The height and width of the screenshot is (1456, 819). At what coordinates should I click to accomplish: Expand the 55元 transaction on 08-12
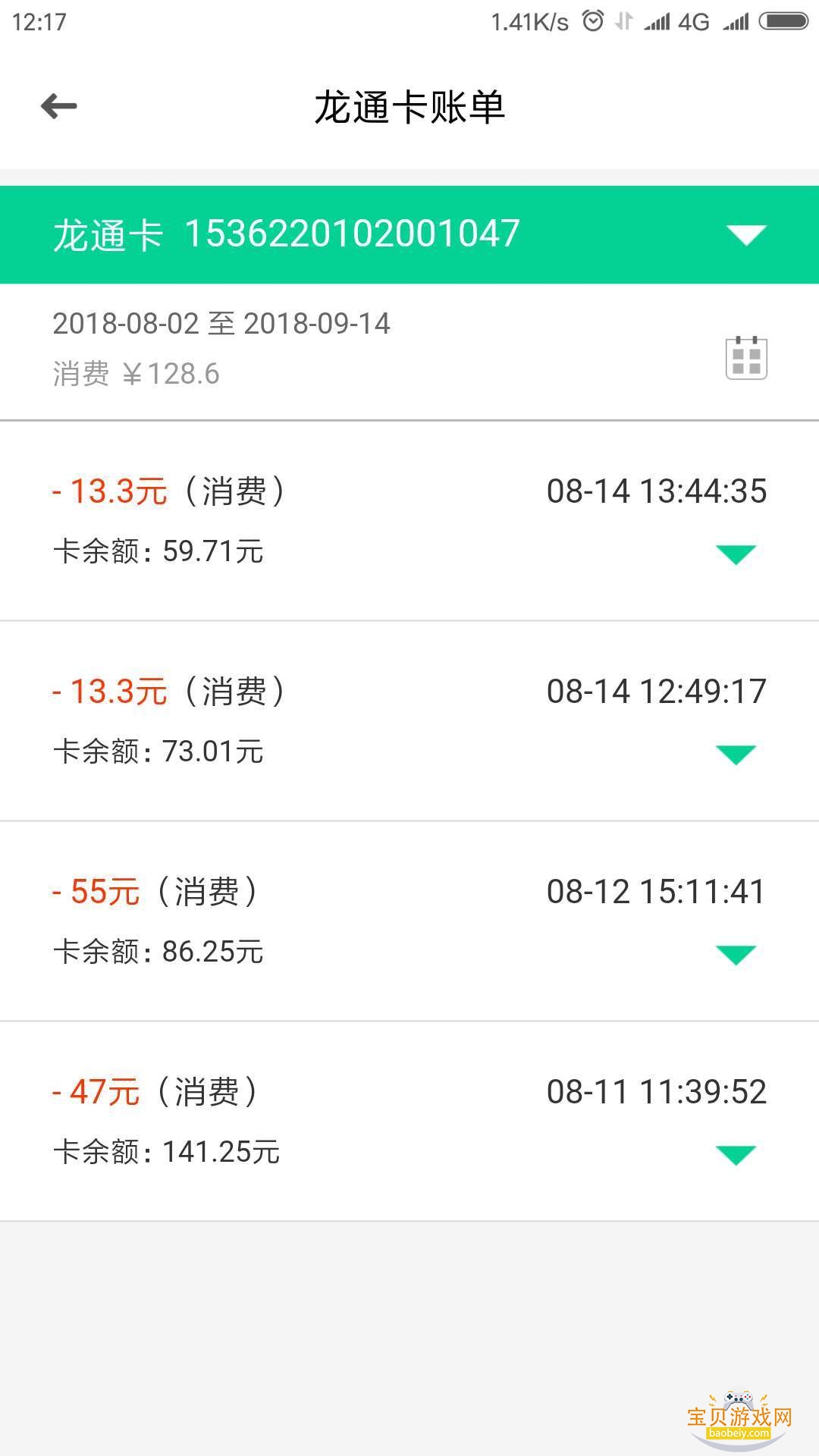pyautogui.click(x=736, y=955)
